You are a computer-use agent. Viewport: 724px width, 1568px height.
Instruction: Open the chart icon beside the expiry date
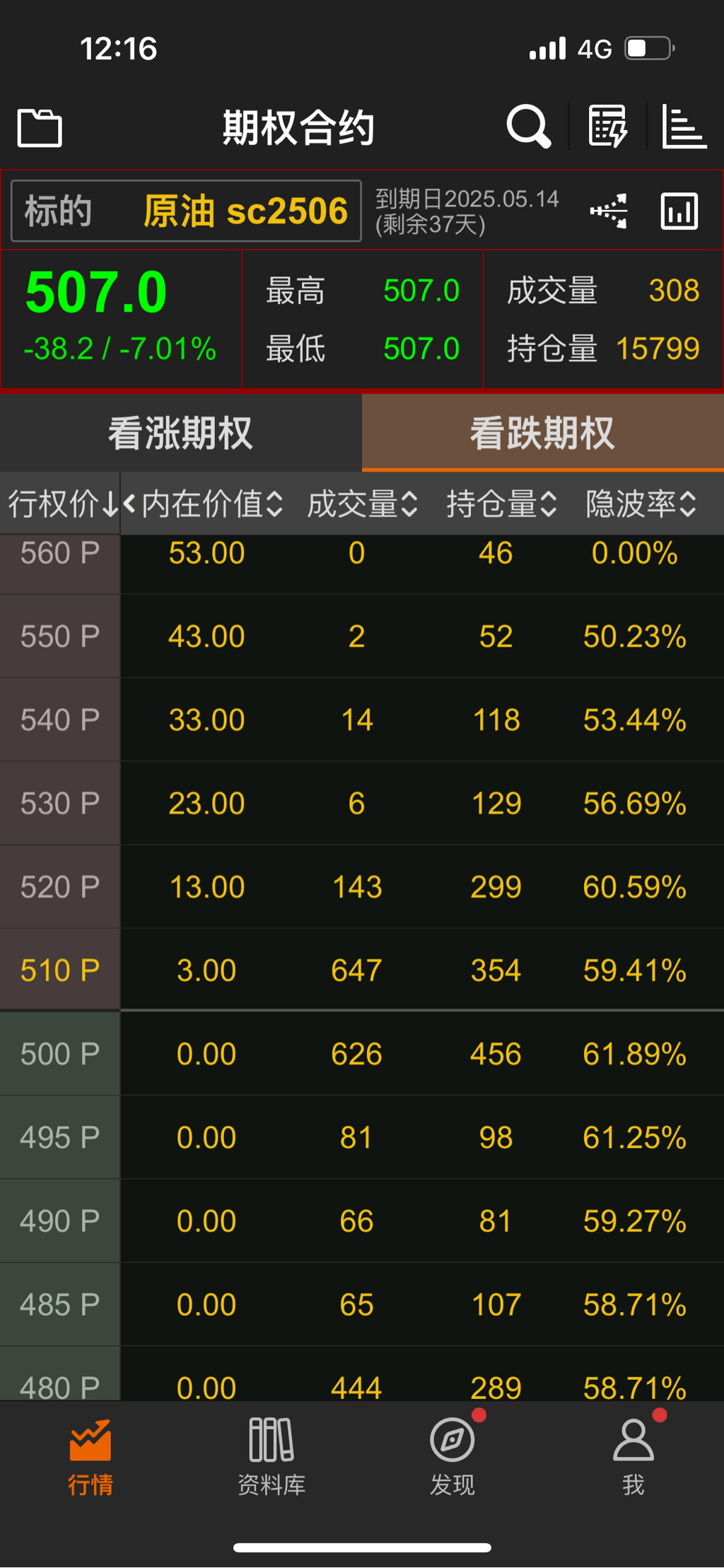679,211
